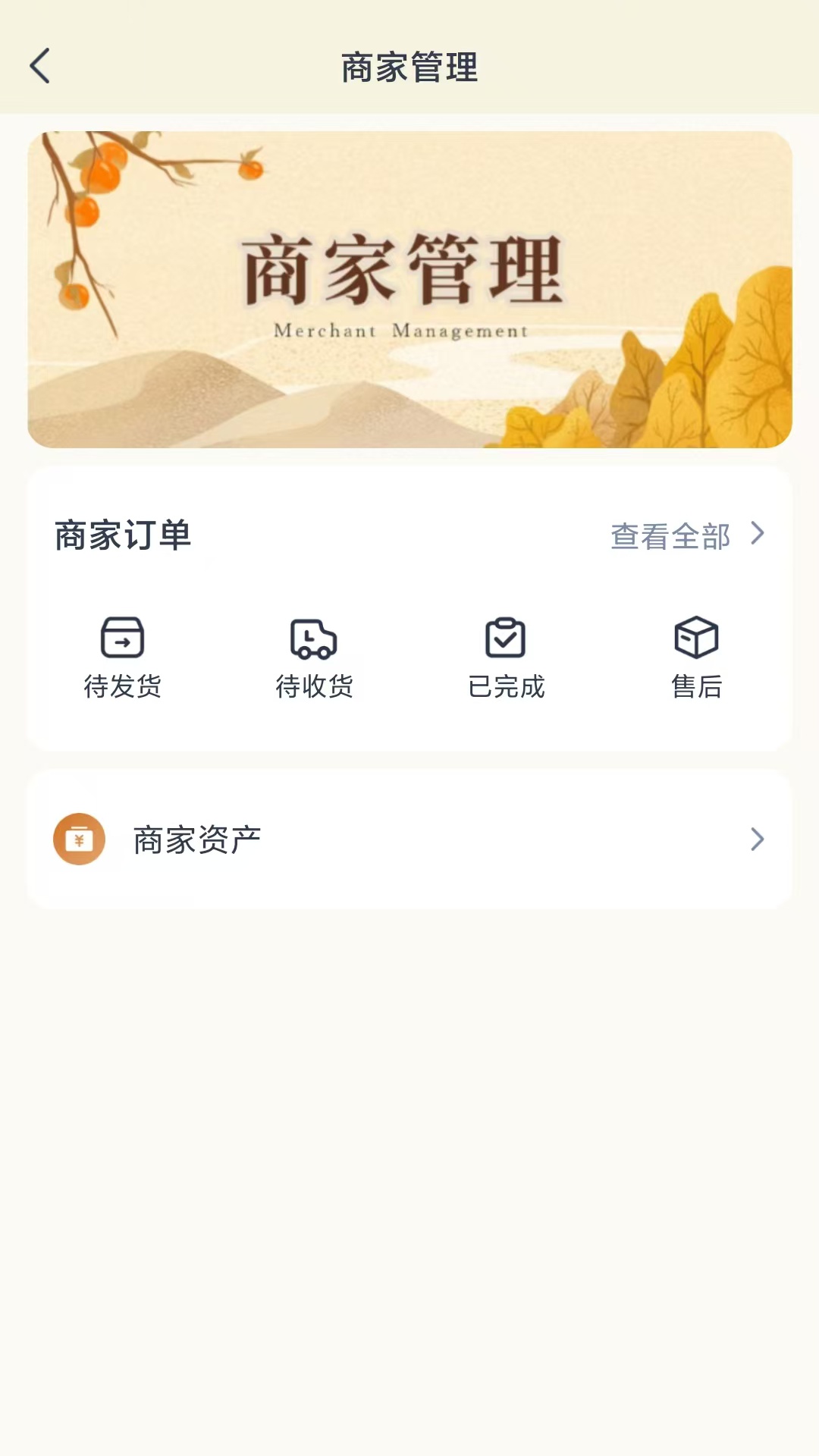
Task: Click the 商家管理 page title
Action: tap(409, 68)
